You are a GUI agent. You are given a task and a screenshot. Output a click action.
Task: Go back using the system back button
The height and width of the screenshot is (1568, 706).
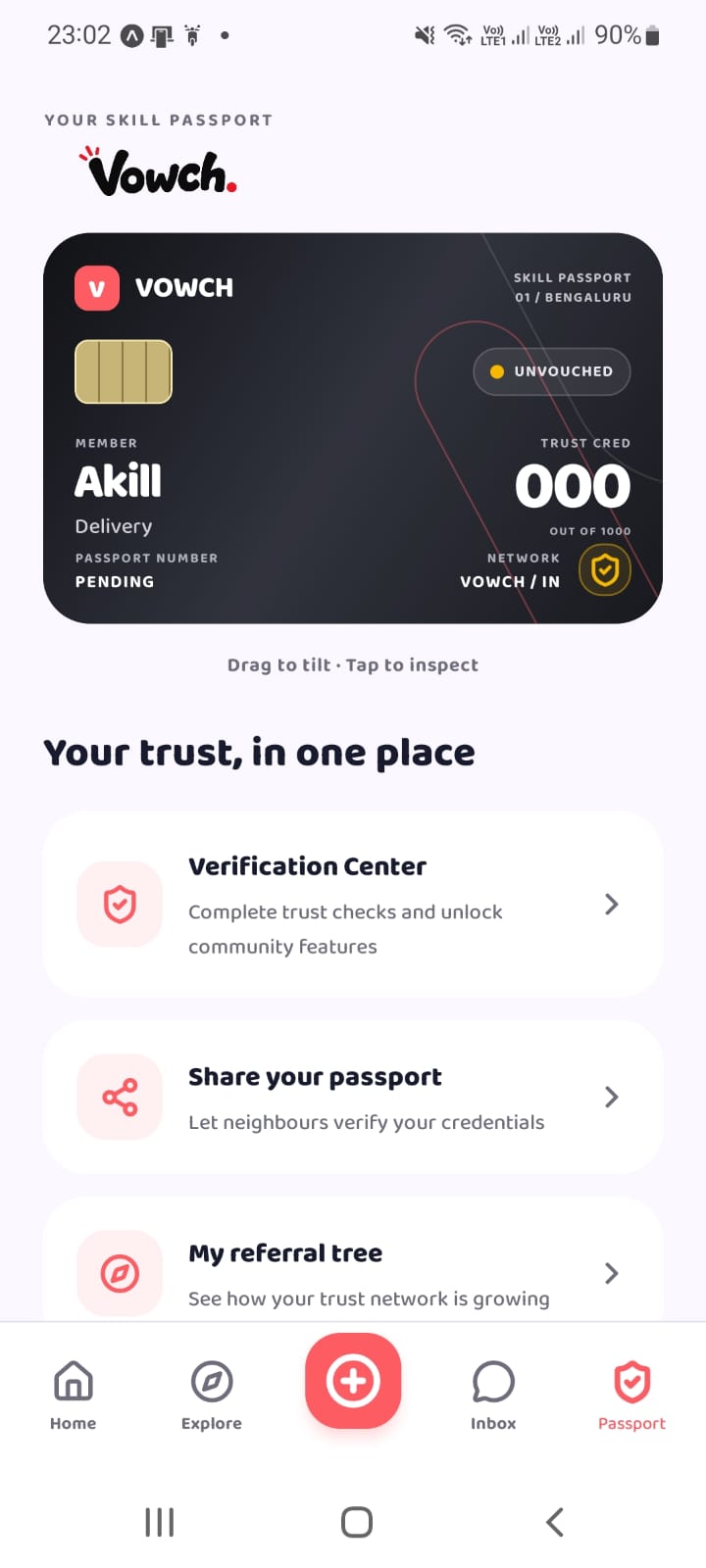tap(555, 1522)
